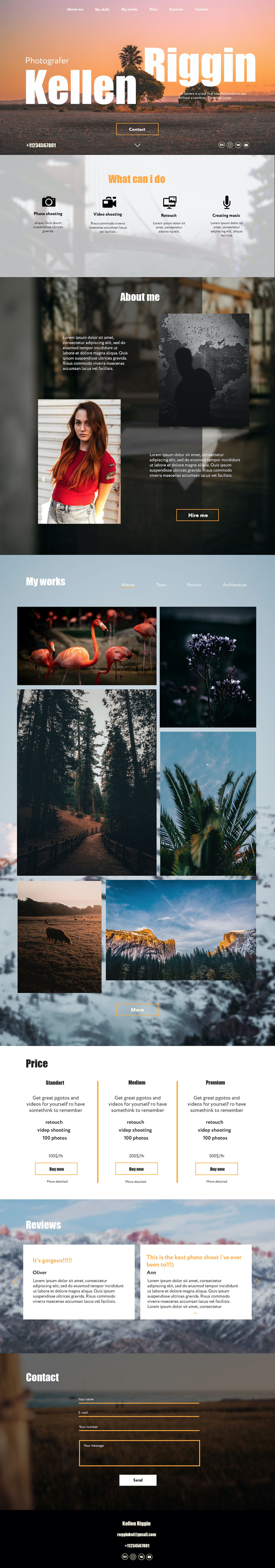Tap the Hire me button

[198, 515]
